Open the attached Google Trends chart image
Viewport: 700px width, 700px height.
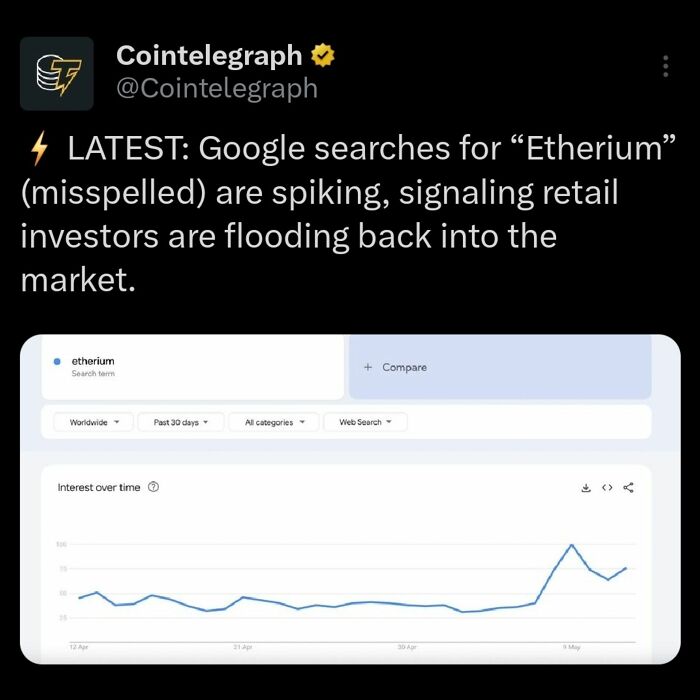(x=350, y=498)
